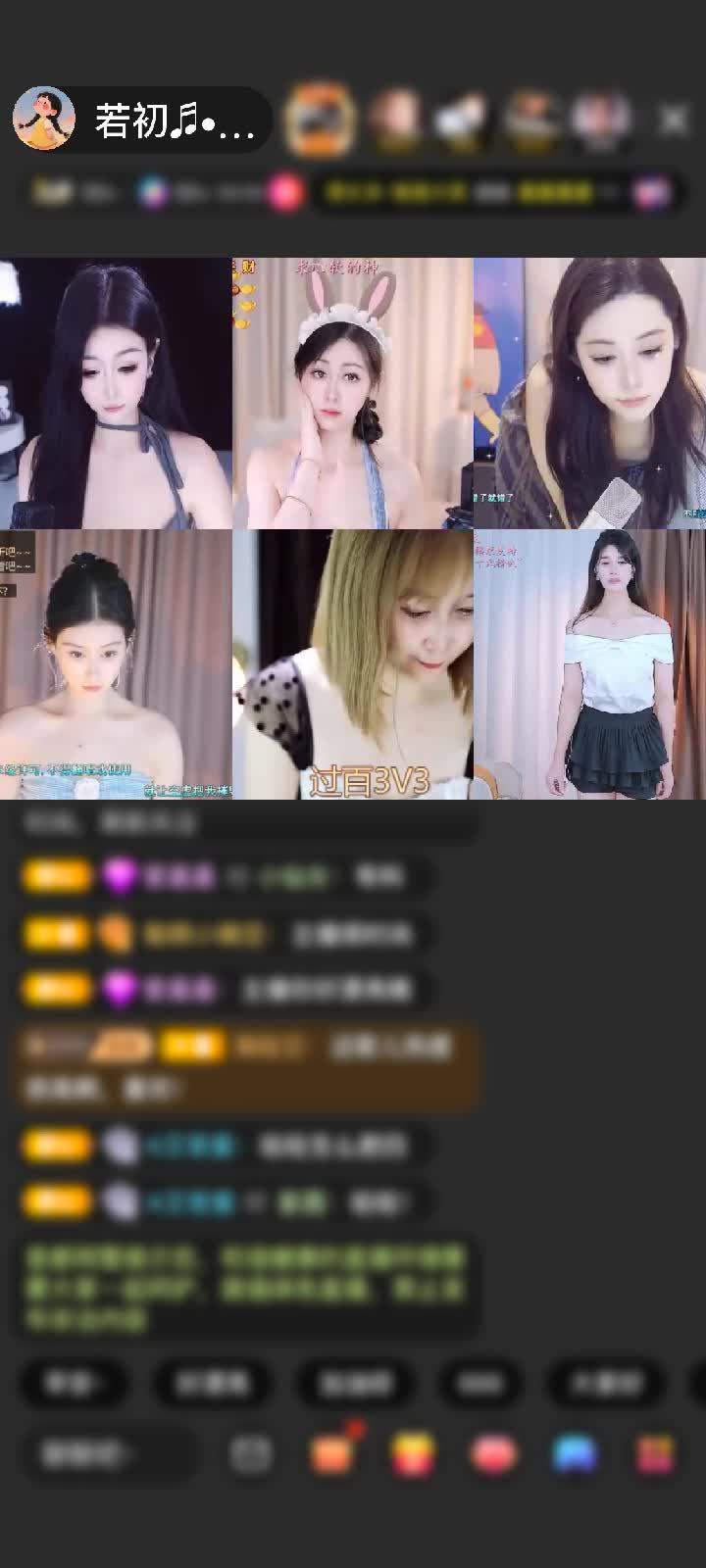Viewport: 706px width, 1568px height.
Task: Open the yellow gift icon in bottom bar
Action: pos(413,1455)
